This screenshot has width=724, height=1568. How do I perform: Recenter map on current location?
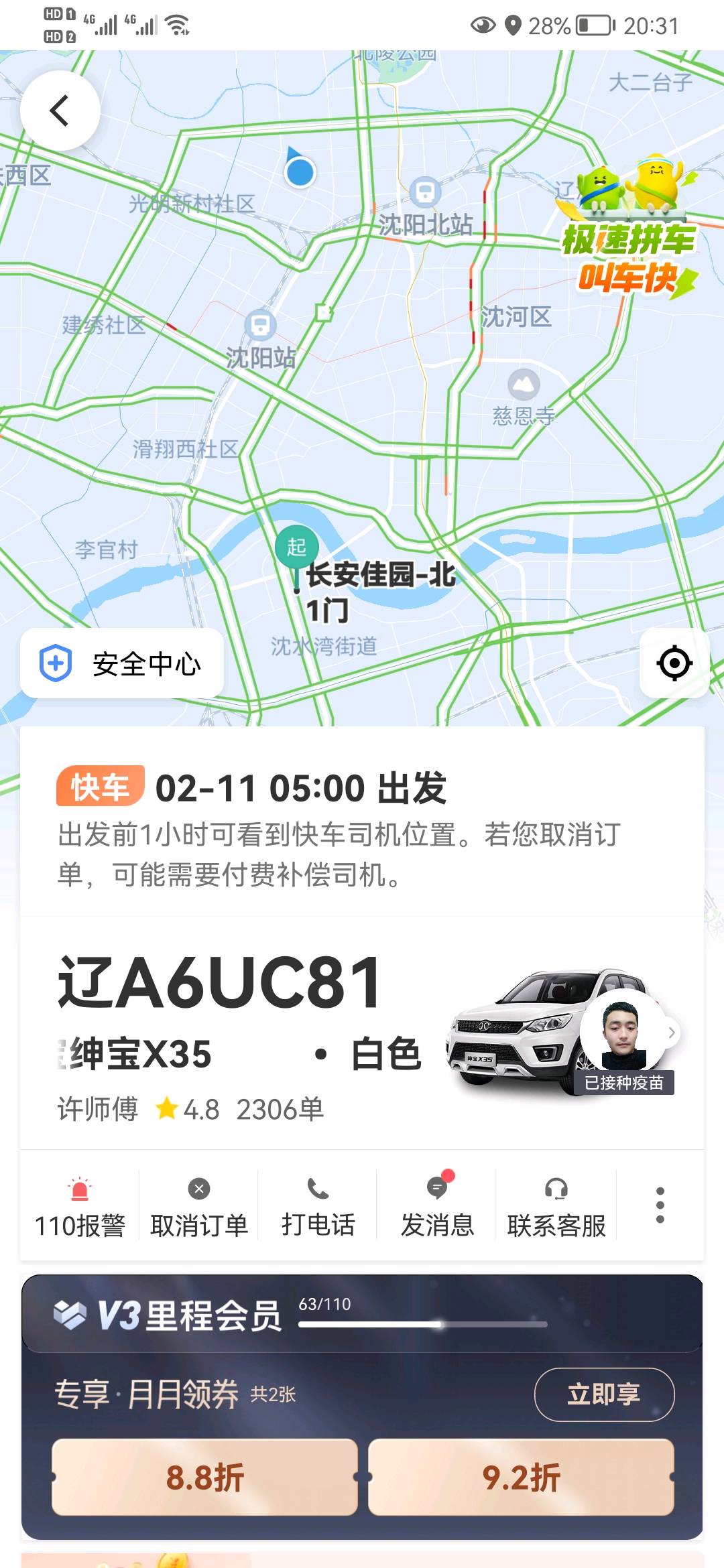pyautogui.click(x=674, y=663)
